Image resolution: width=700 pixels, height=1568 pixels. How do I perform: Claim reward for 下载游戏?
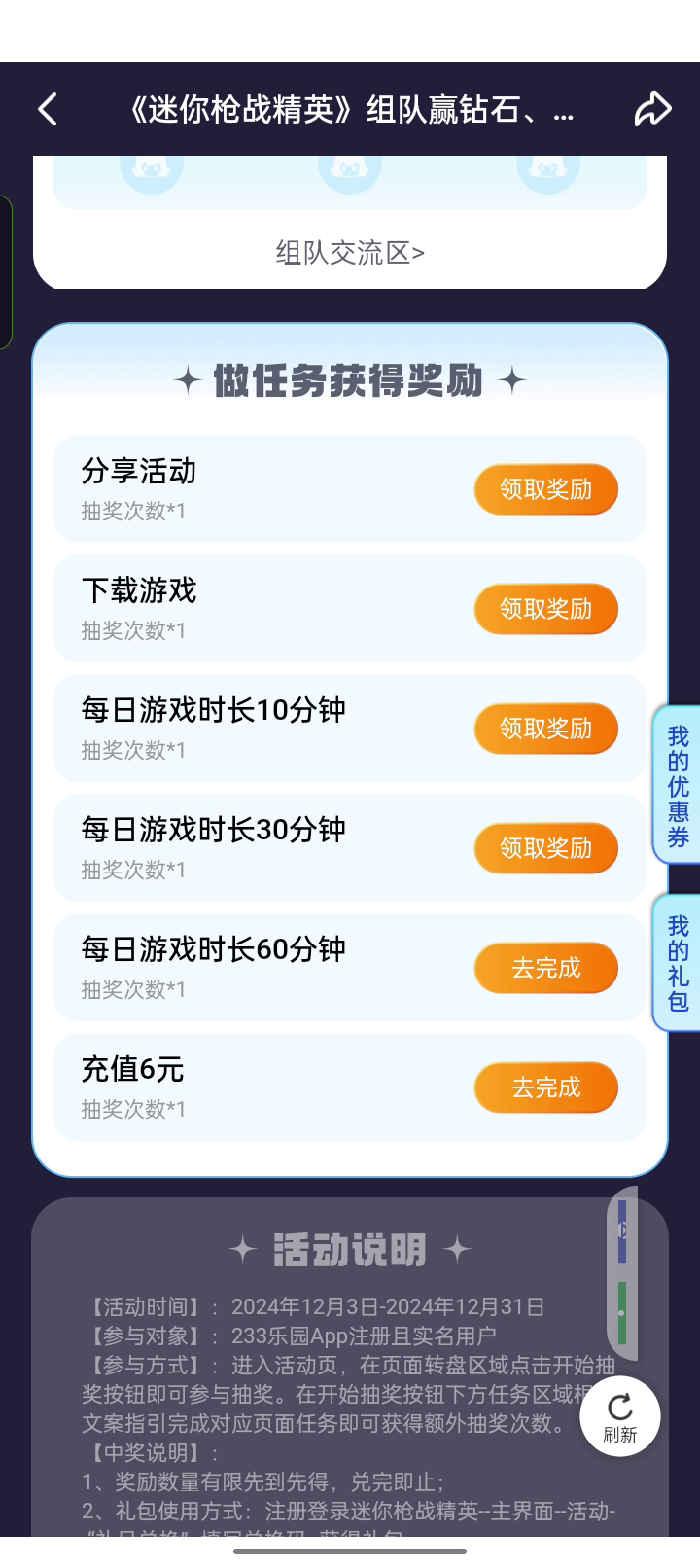tap(545, 609)
